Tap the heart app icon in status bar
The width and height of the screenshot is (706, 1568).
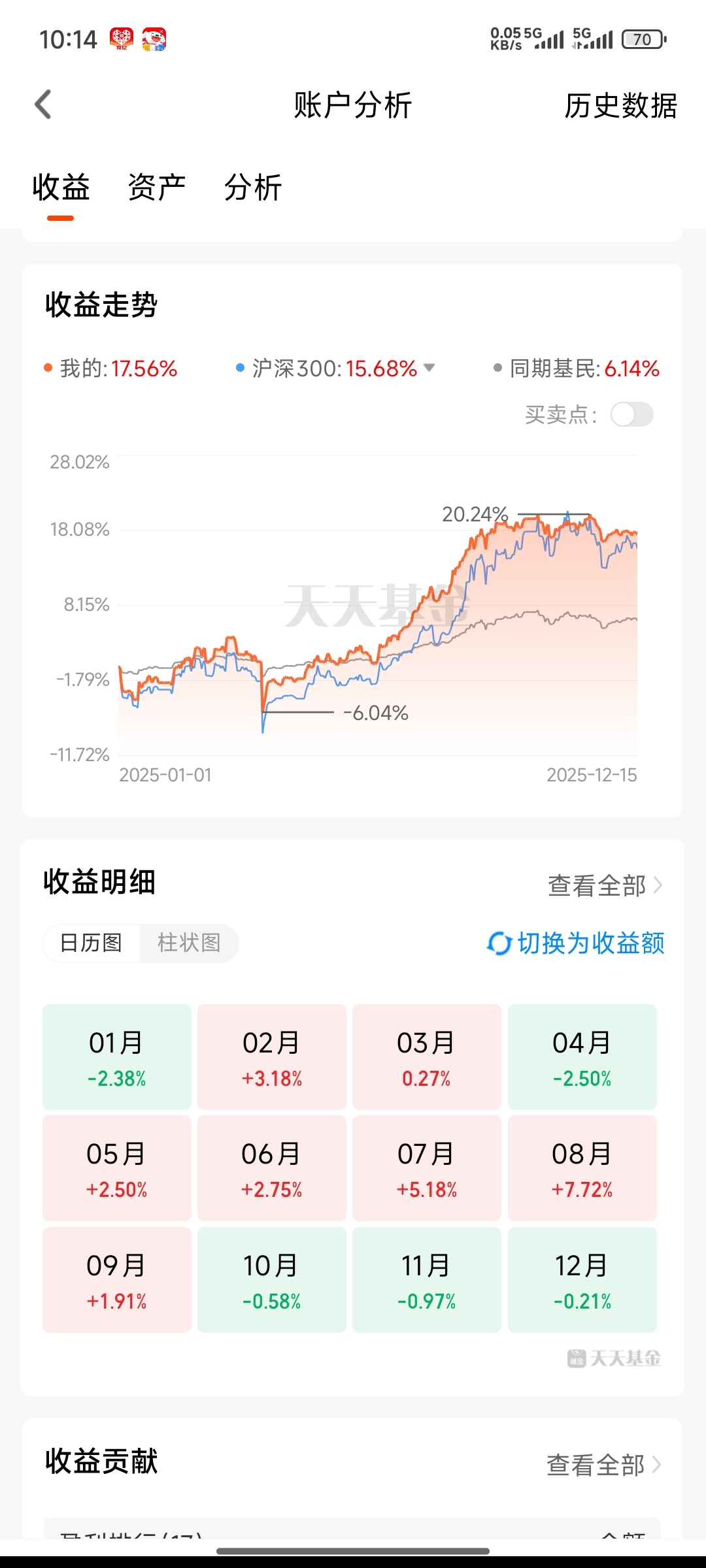121,38
